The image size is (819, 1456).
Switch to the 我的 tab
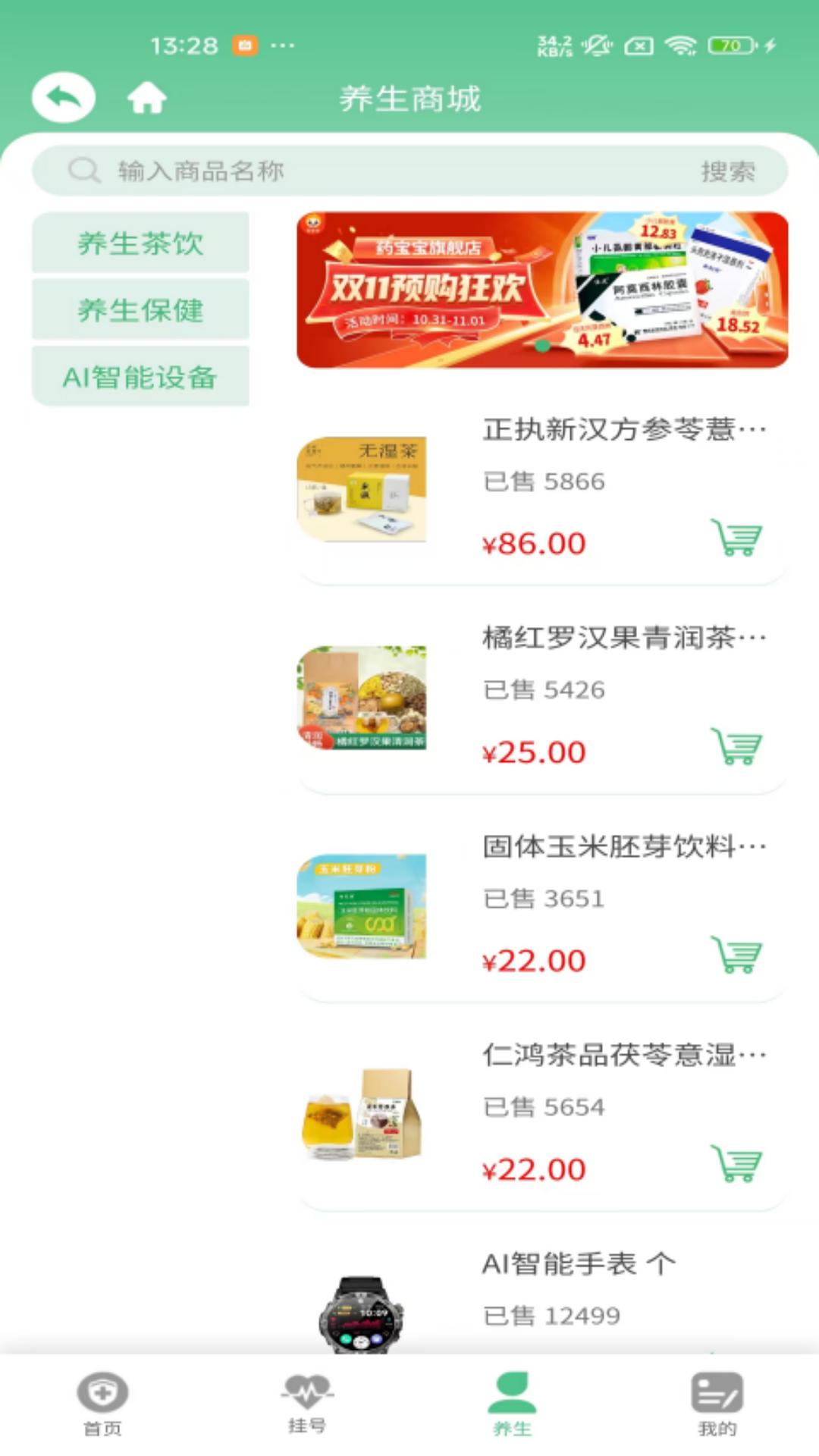717,1404
